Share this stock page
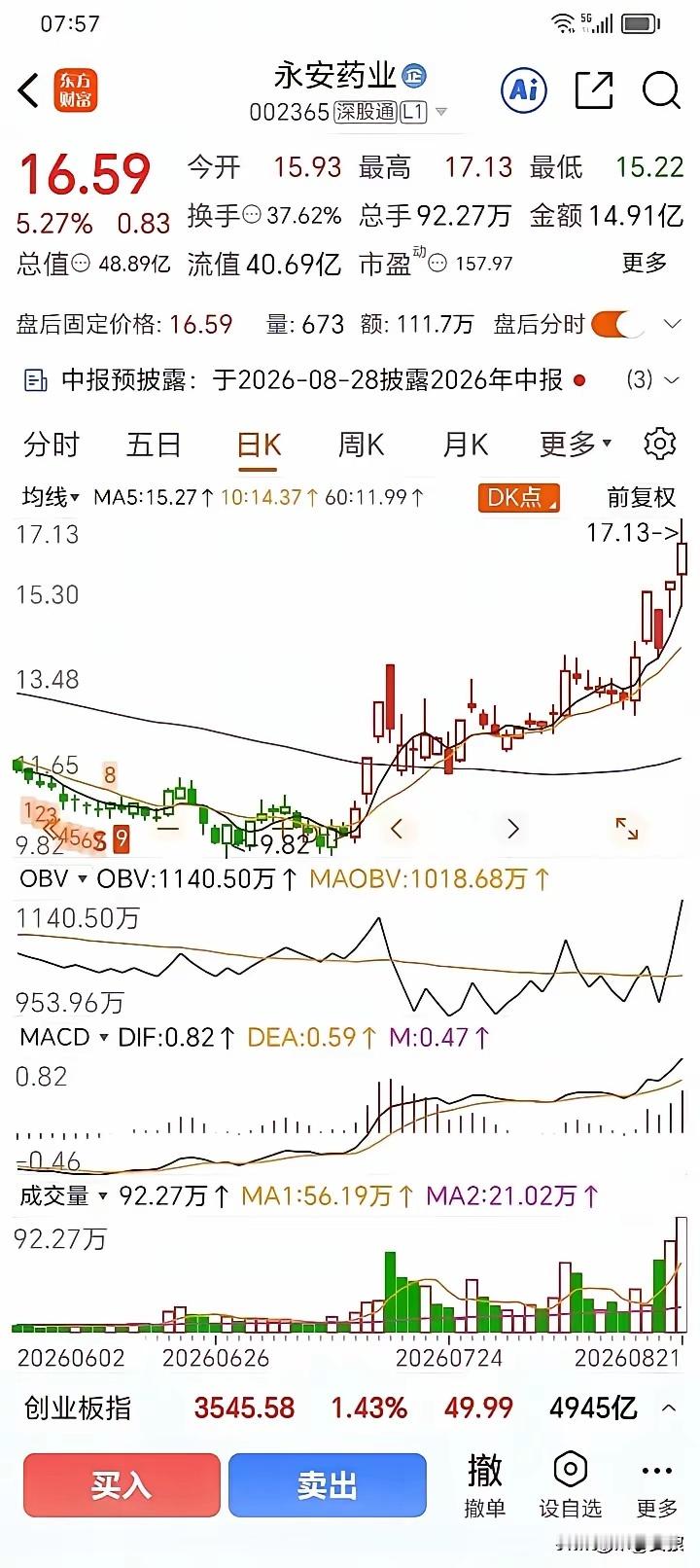Image resolution: width=700 pixels, height=1568 pixels. pos(594,90)
